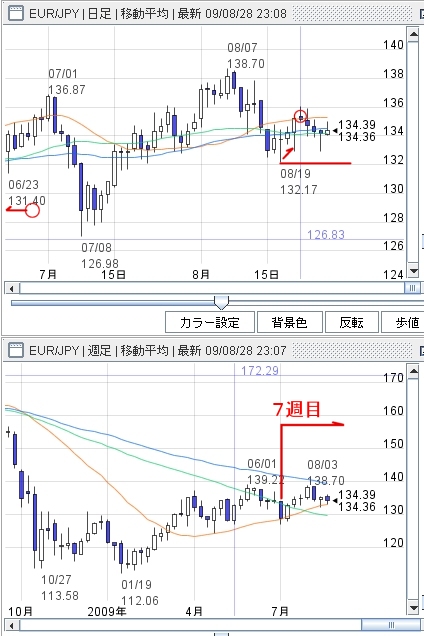Click the weekly chart vertical scroll up arrow

[413, 371]
